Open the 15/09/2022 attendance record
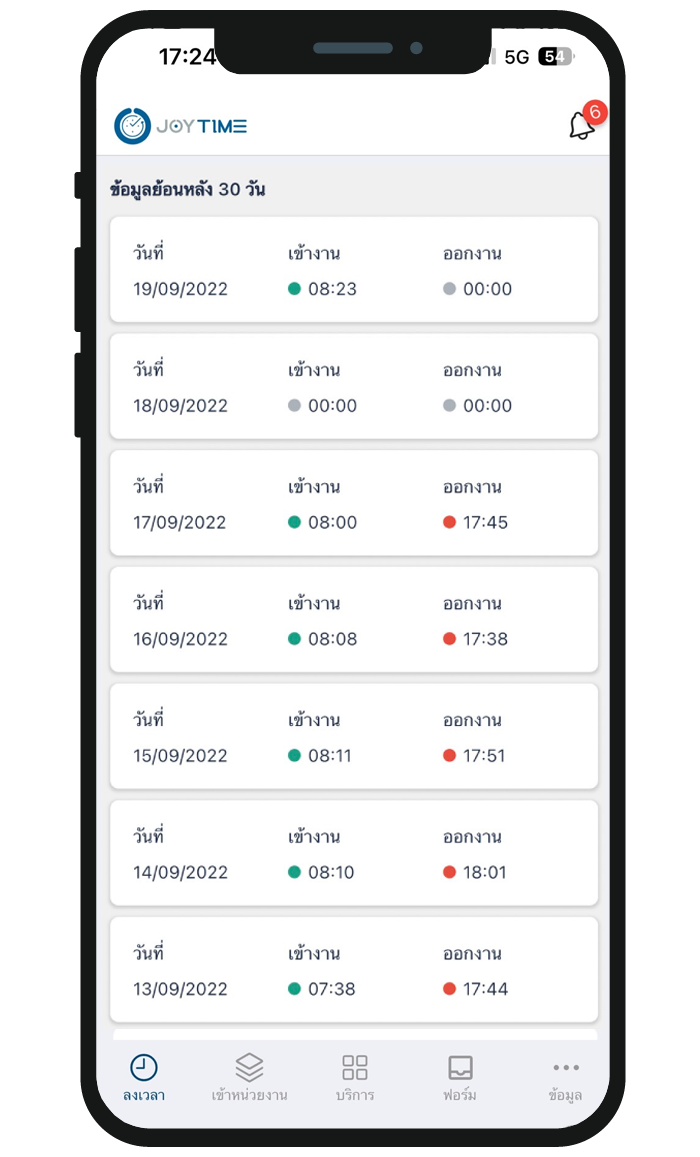This screenshot has height=1157, width=700. tap(354, 736)
